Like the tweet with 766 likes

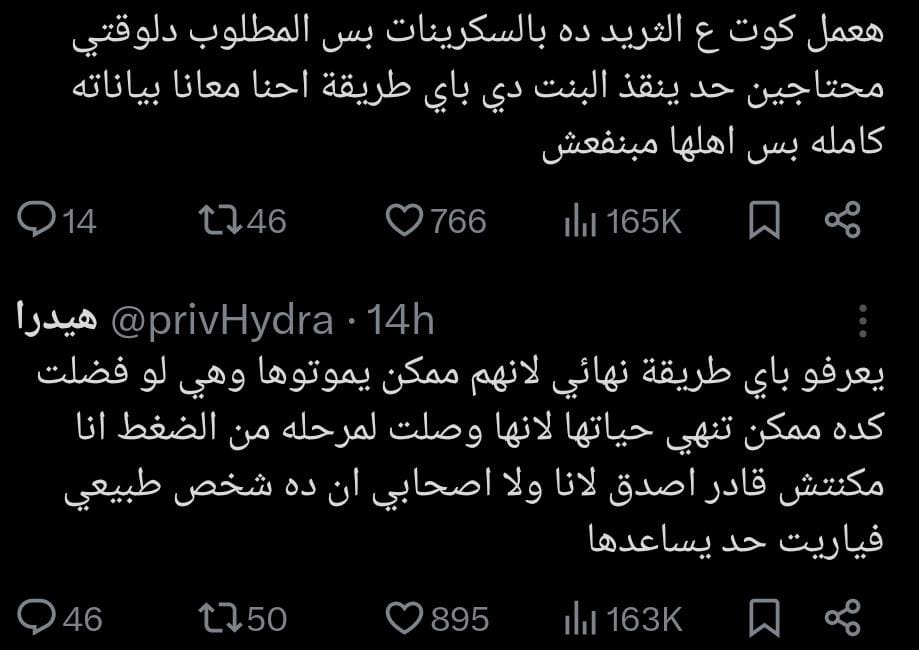404,221
